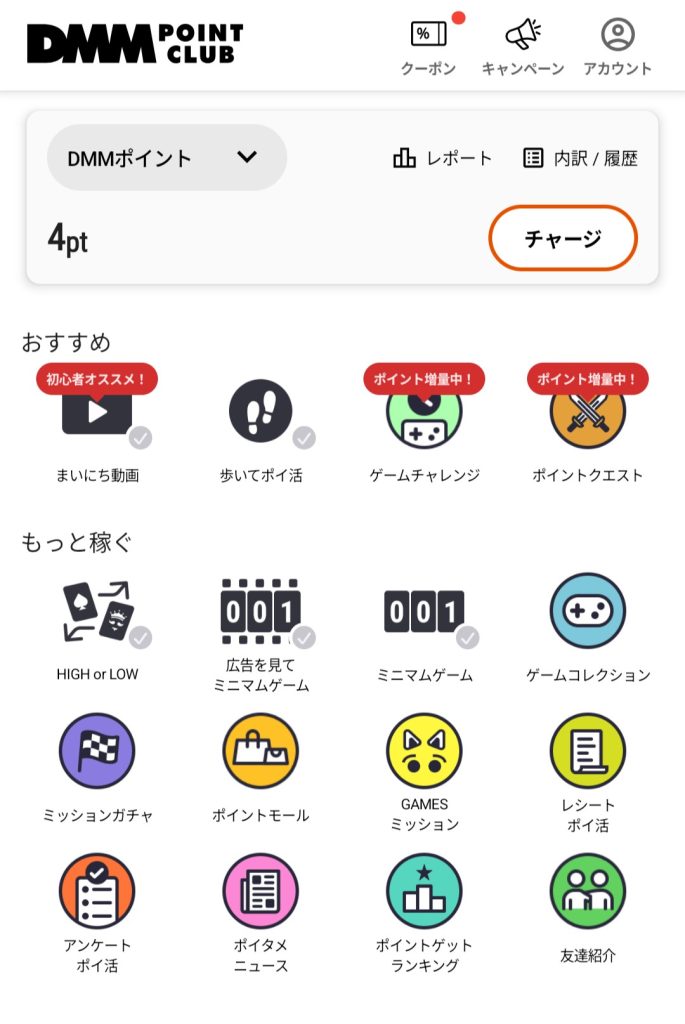This screenshot has width=685, height=1024.
Task: Open the アカウント account page
Action: (618, 47)
